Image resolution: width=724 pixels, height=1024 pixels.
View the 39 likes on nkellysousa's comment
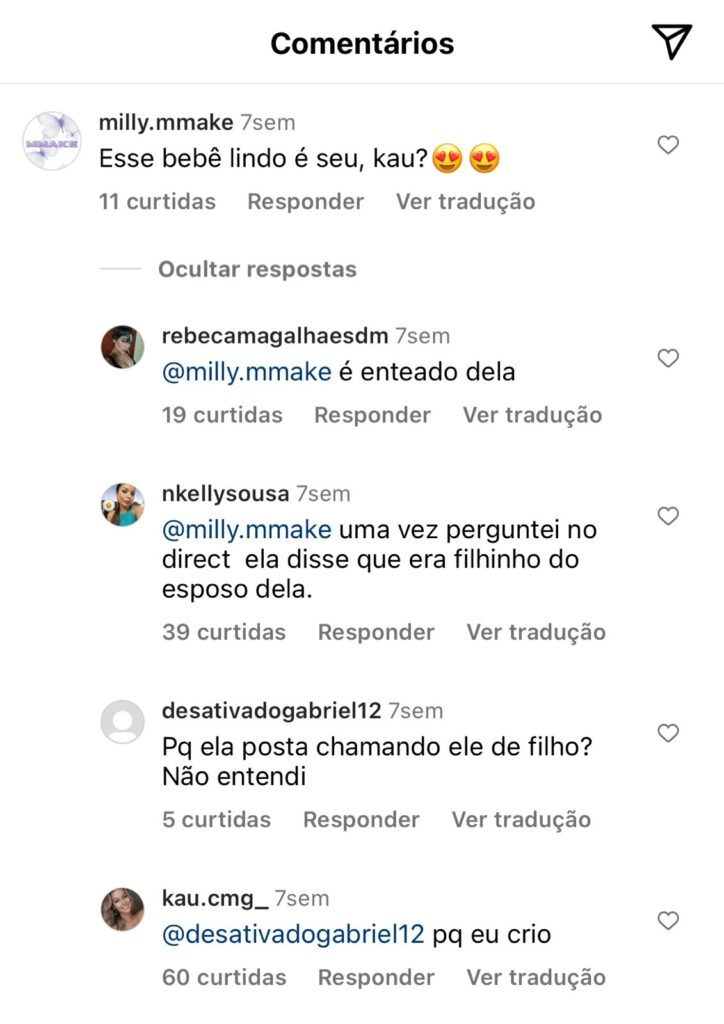224,632
